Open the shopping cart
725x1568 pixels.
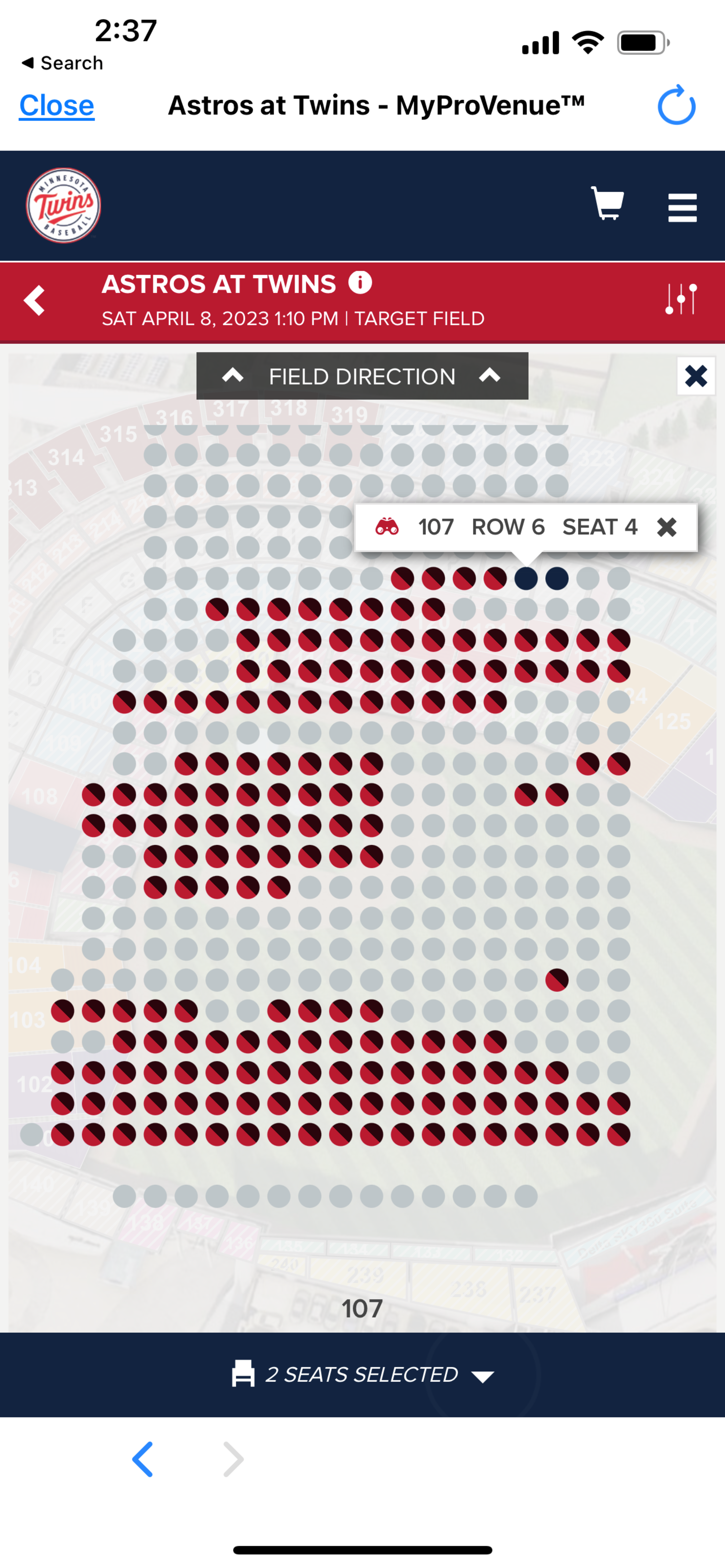click(x=607, y=203)
